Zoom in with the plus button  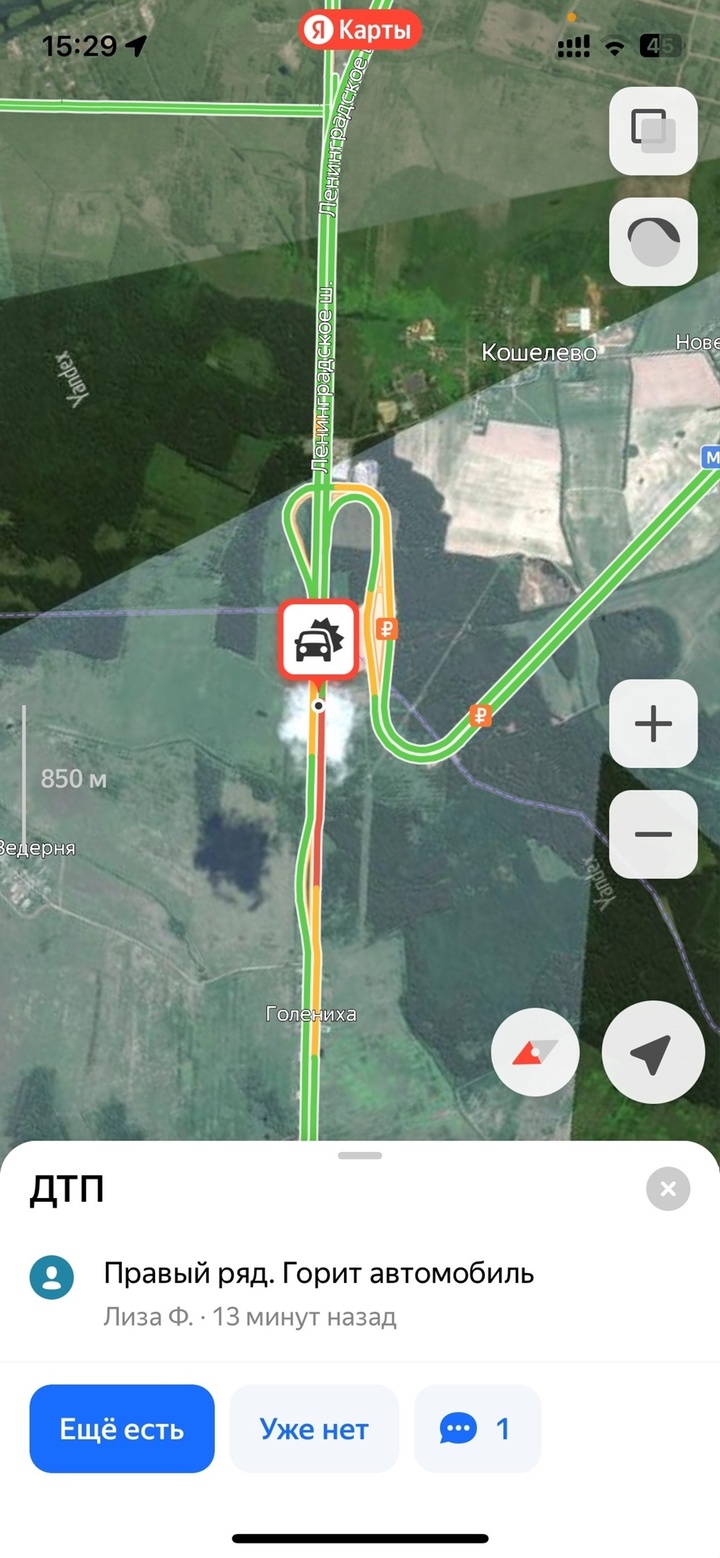pos(653,723)
